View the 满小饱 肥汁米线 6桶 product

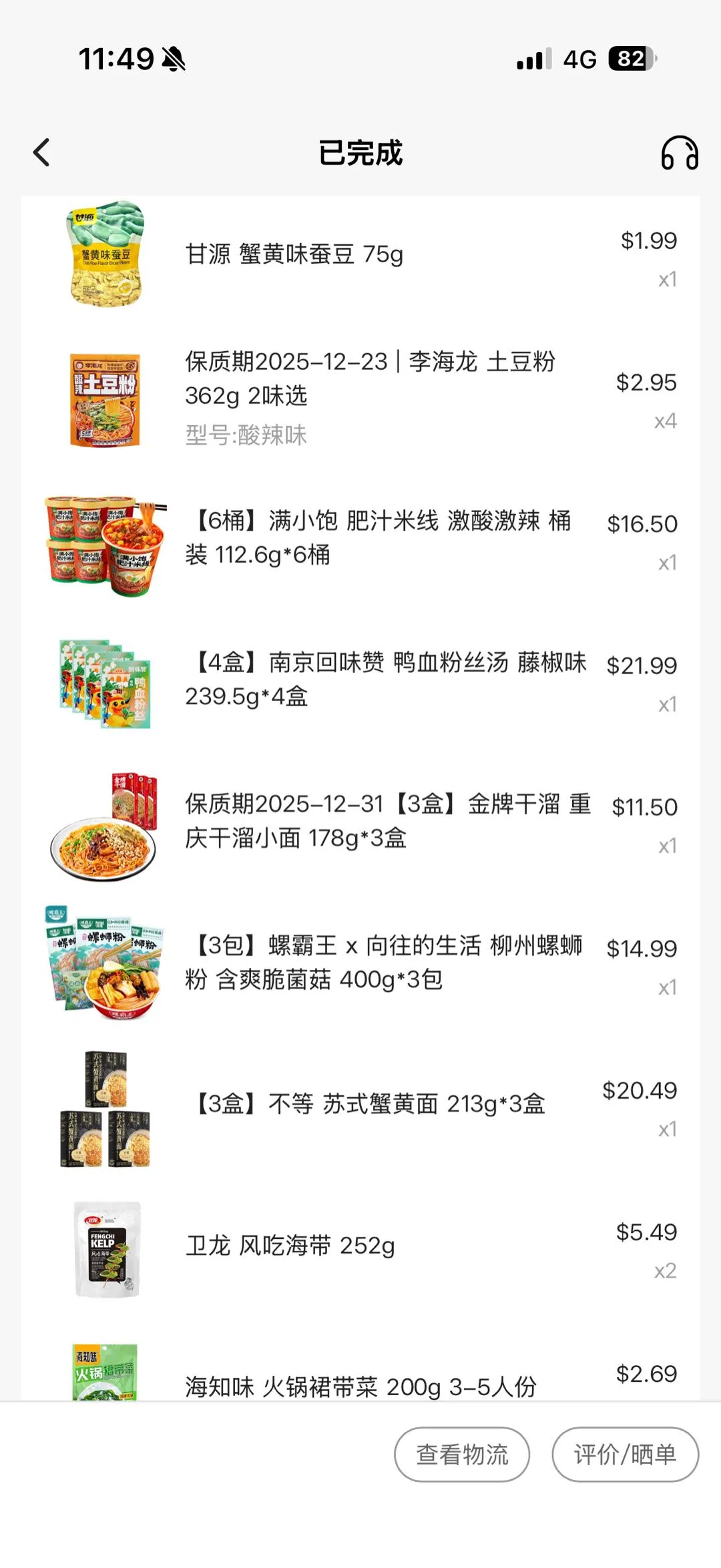(378, 537)
